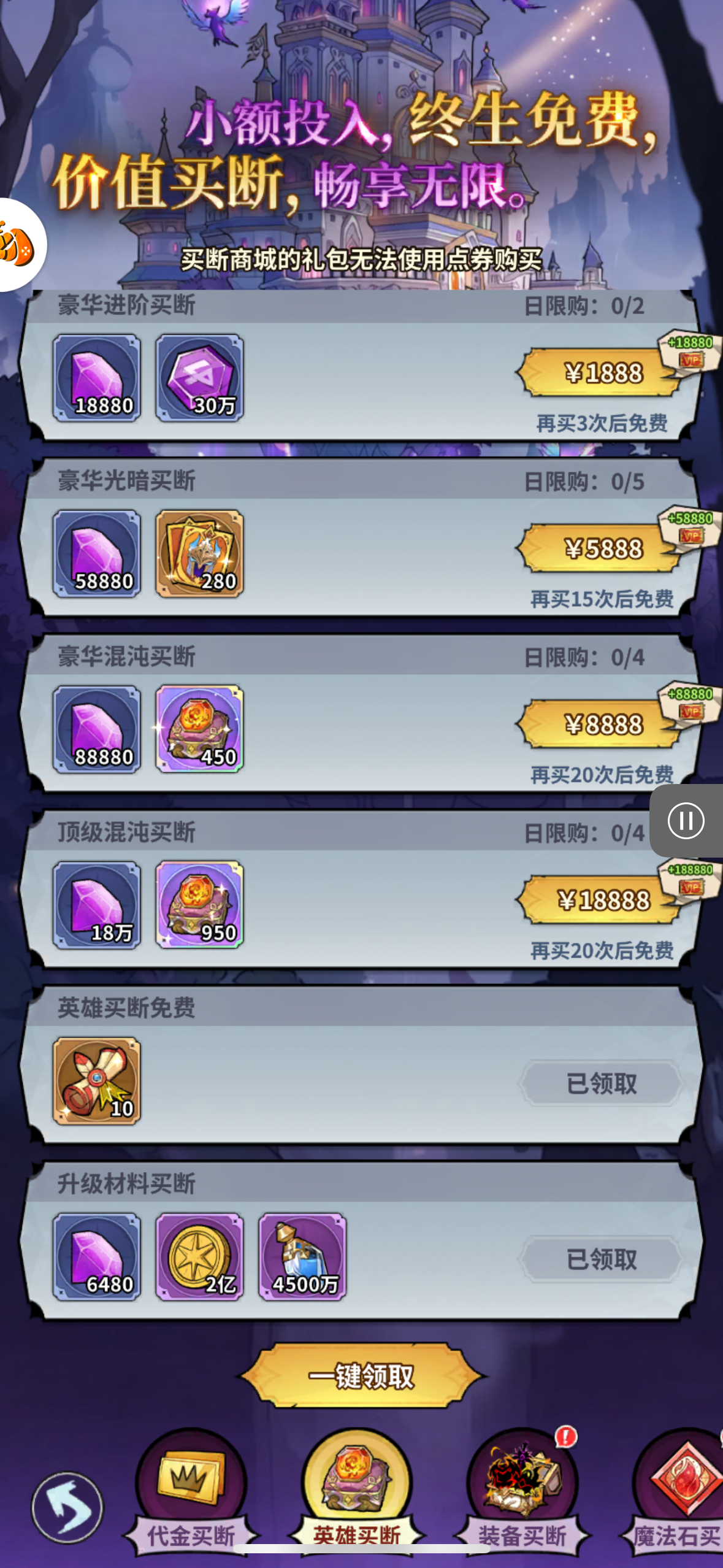
Task: Tap the 一键领取 claim-all button
Action: click(x=361, y=1376)
